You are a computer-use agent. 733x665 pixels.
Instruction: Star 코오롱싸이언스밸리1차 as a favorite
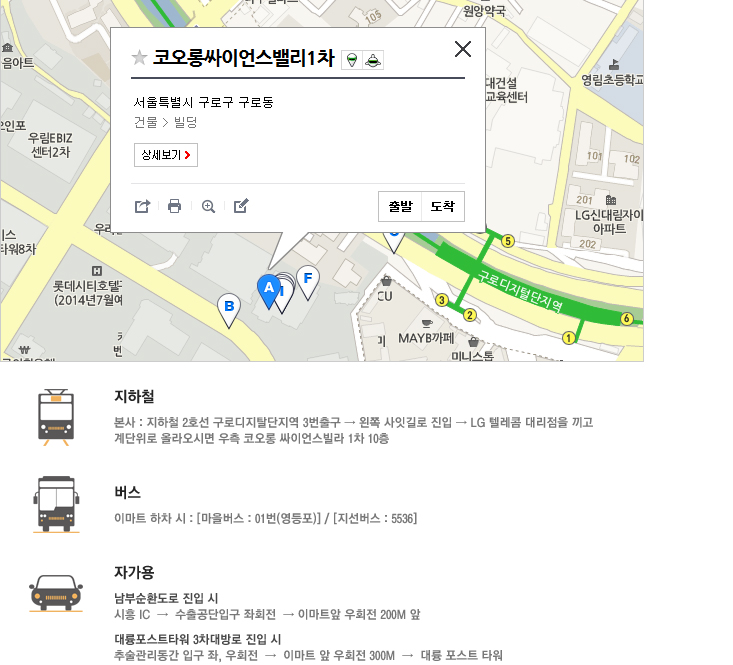tap(139, 58)
